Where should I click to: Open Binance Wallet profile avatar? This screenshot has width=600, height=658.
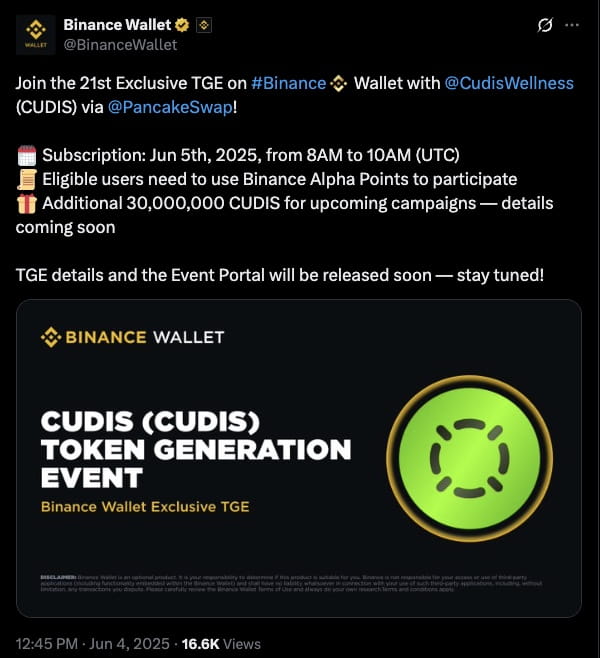(35, 34)
